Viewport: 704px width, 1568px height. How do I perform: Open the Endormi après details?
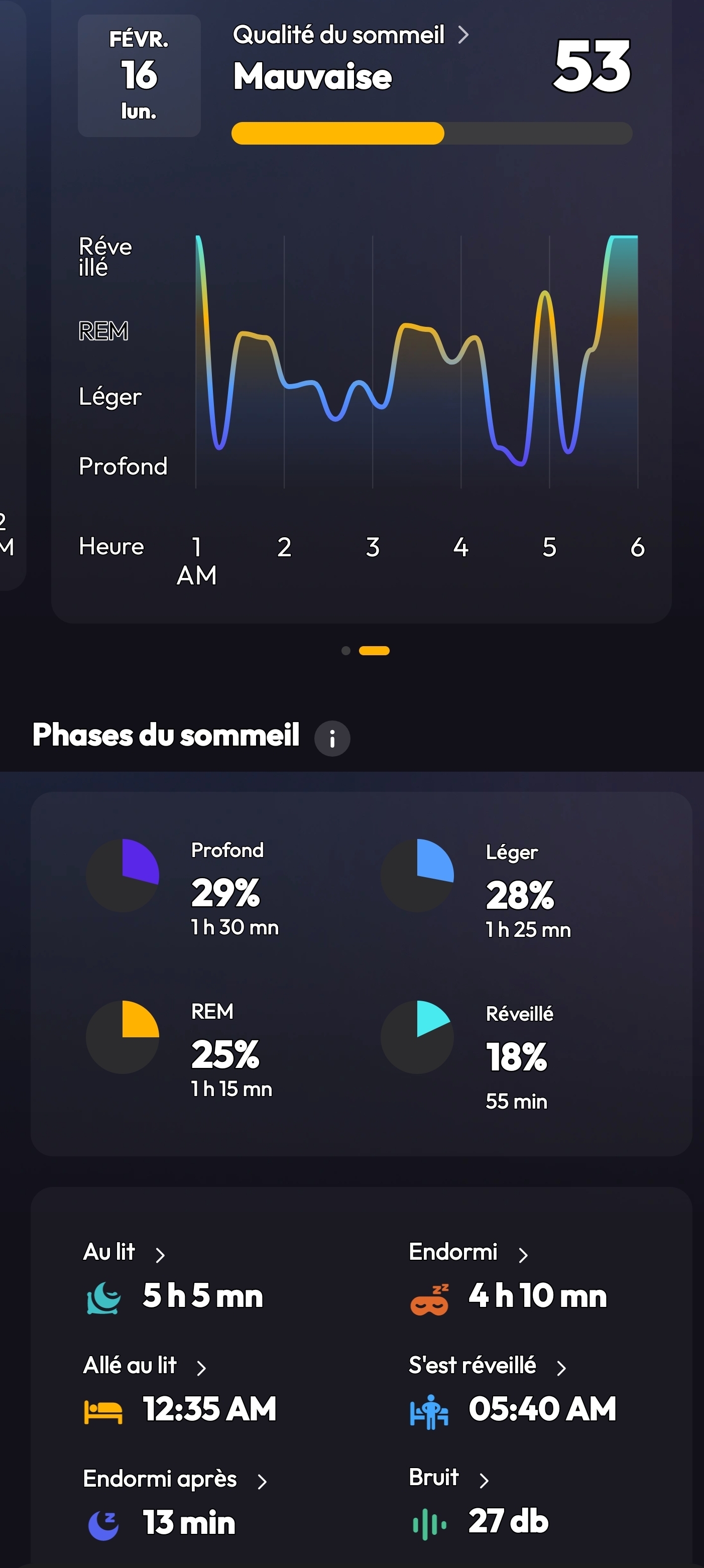[175, 1480]
